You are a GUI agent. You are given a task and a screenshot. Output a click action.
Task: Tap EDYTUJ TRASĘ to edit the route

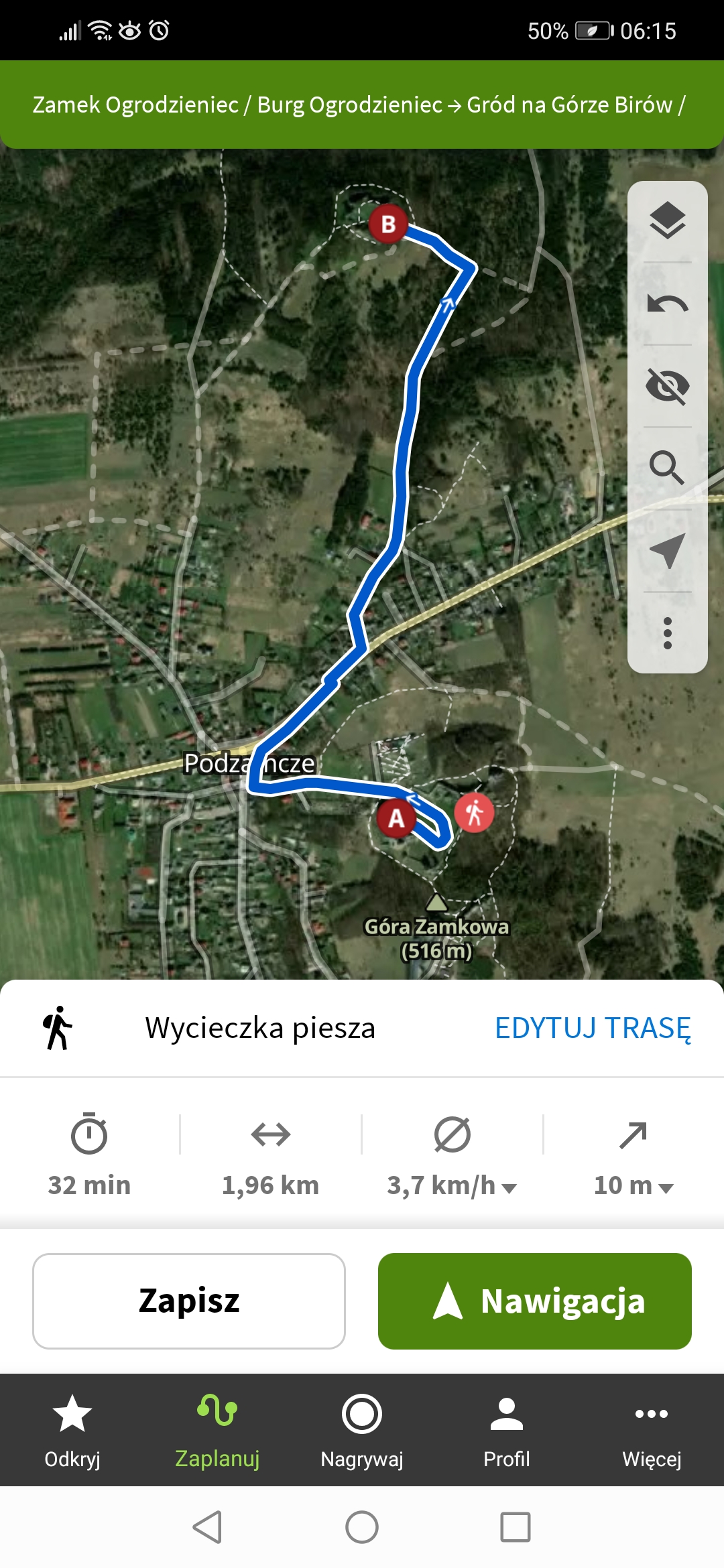[593, 1028]
